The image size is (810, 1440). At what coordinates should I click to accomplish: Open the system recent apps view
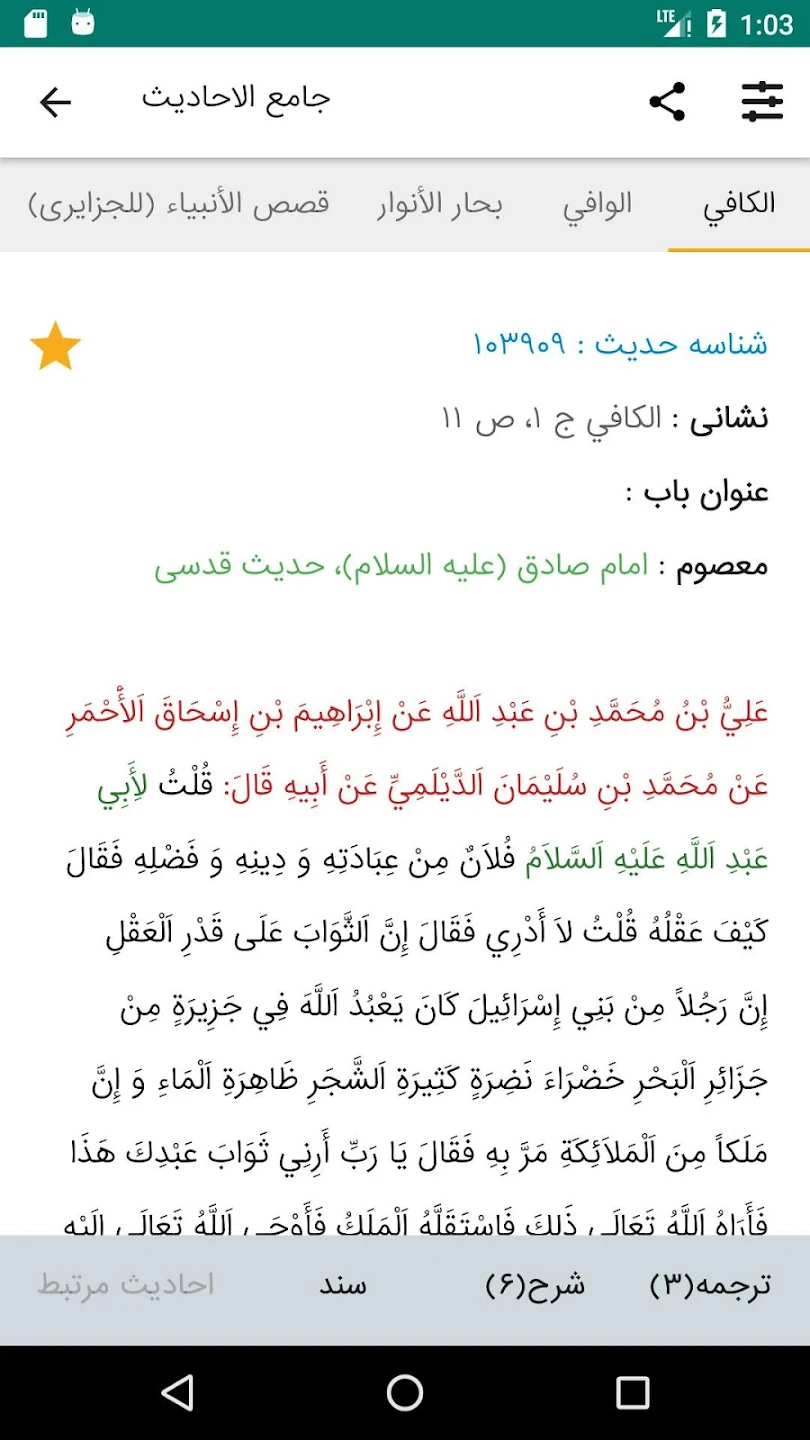tap(632, 1392)
